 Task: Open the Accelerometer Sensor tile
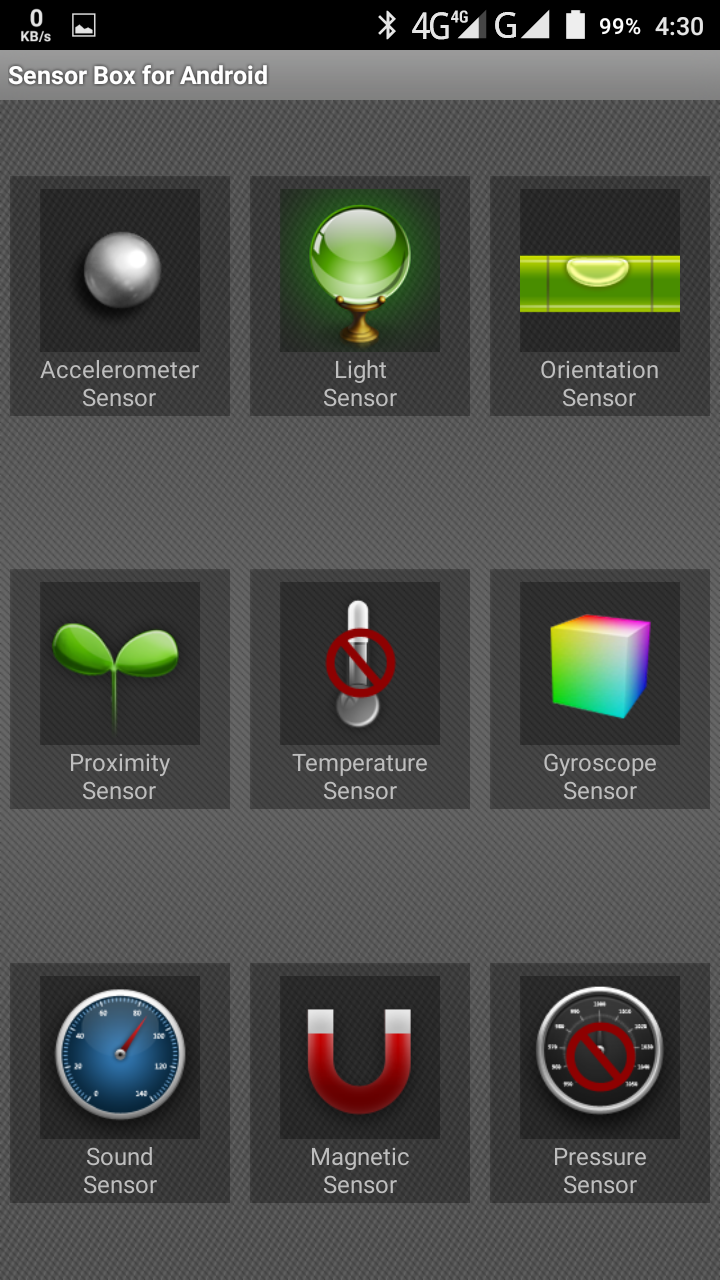pos(120,296)
